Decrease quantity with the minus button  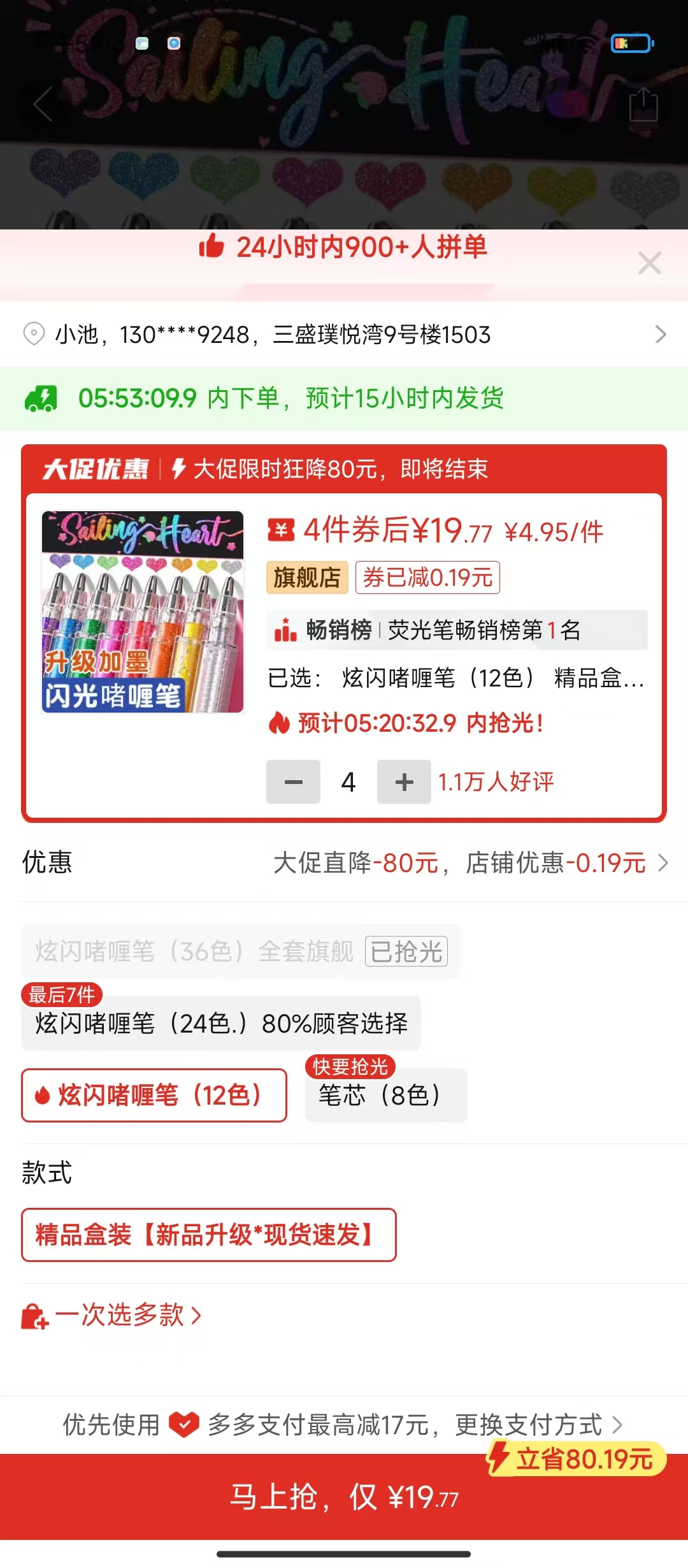coord(293,782)
